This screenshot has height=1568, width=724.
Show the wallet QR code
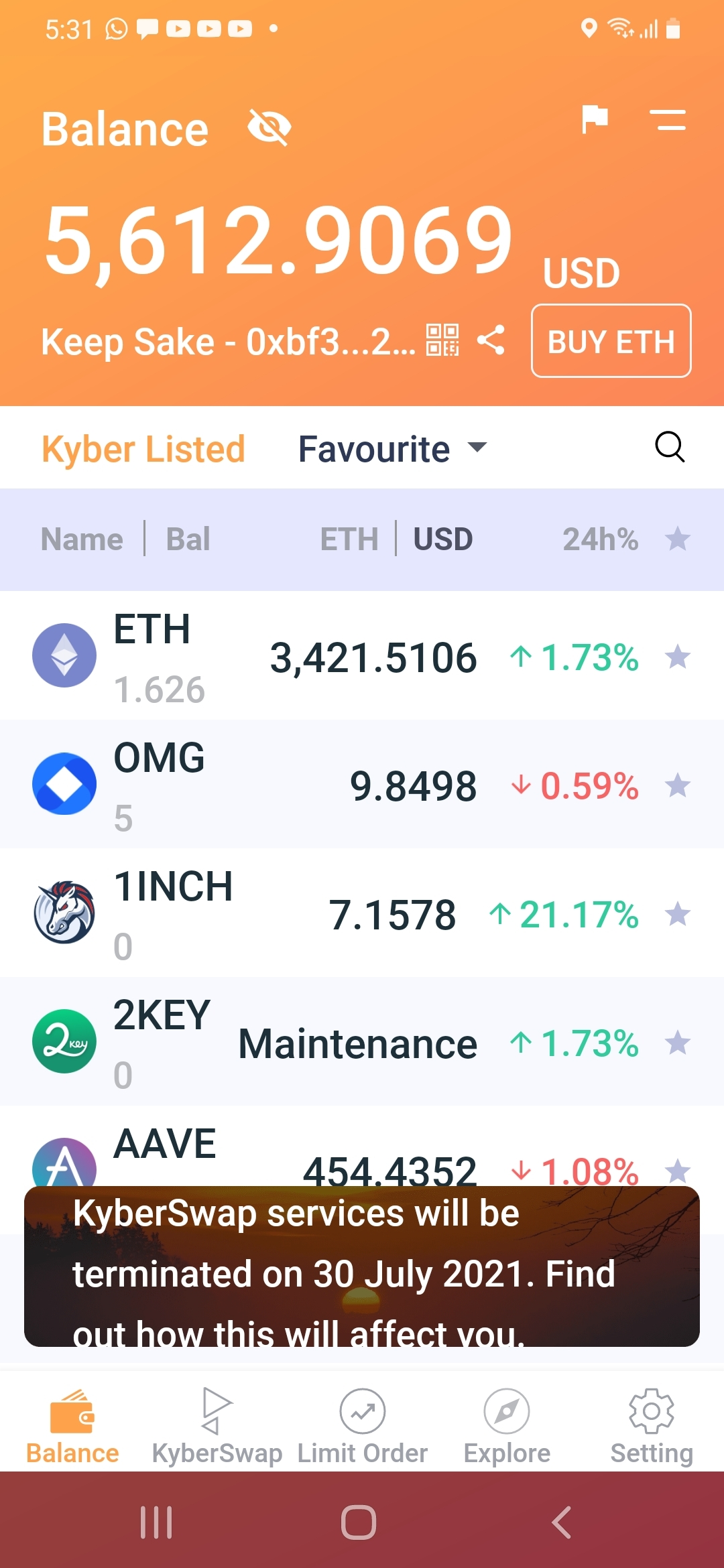tap(442, 340)
